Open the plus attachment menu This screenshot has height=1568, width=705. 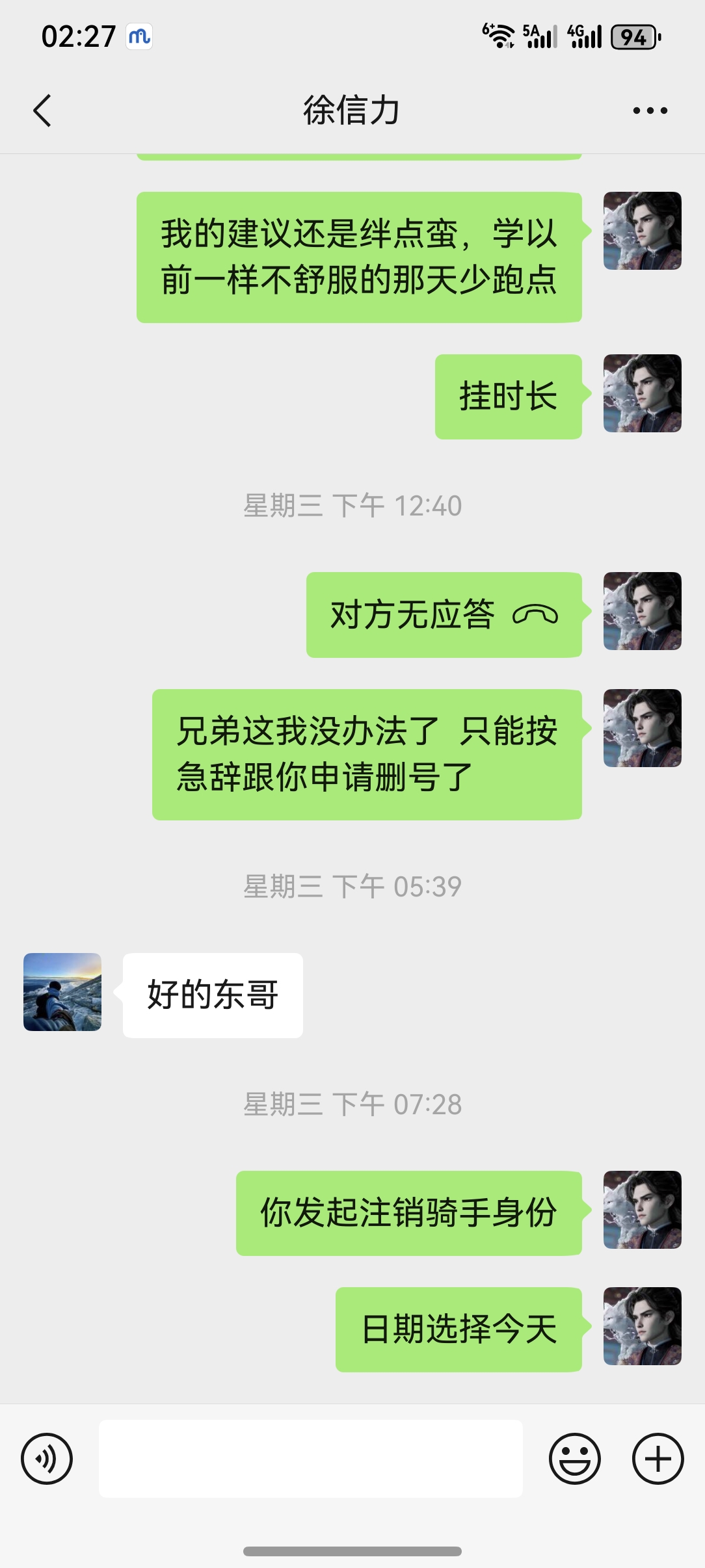pos(658,1459)
